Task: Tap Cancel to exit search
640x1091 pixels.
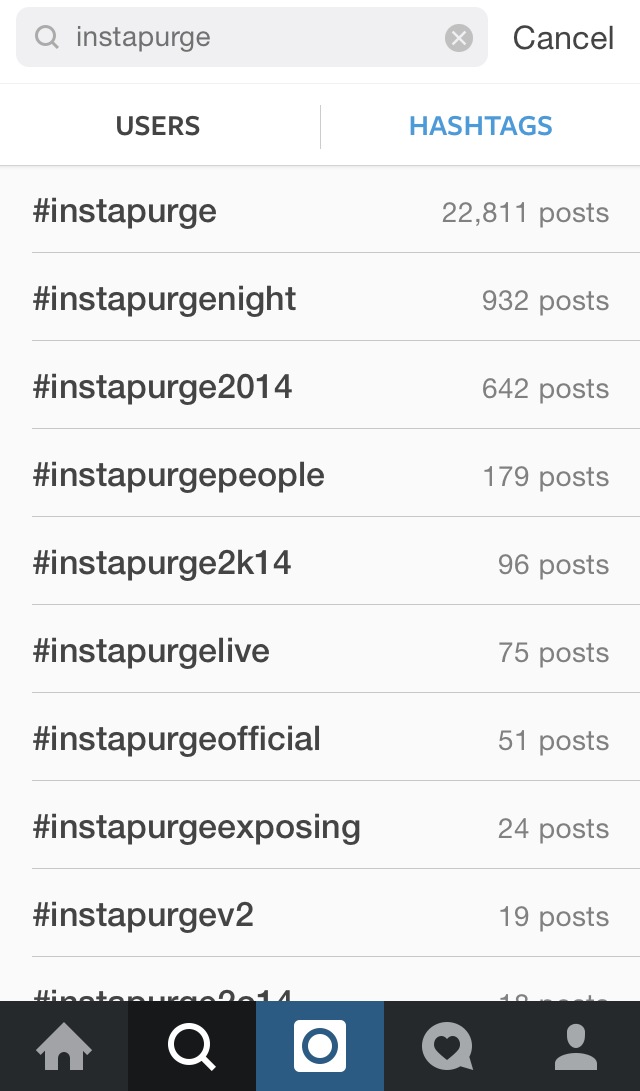Action: pos(563,38)
